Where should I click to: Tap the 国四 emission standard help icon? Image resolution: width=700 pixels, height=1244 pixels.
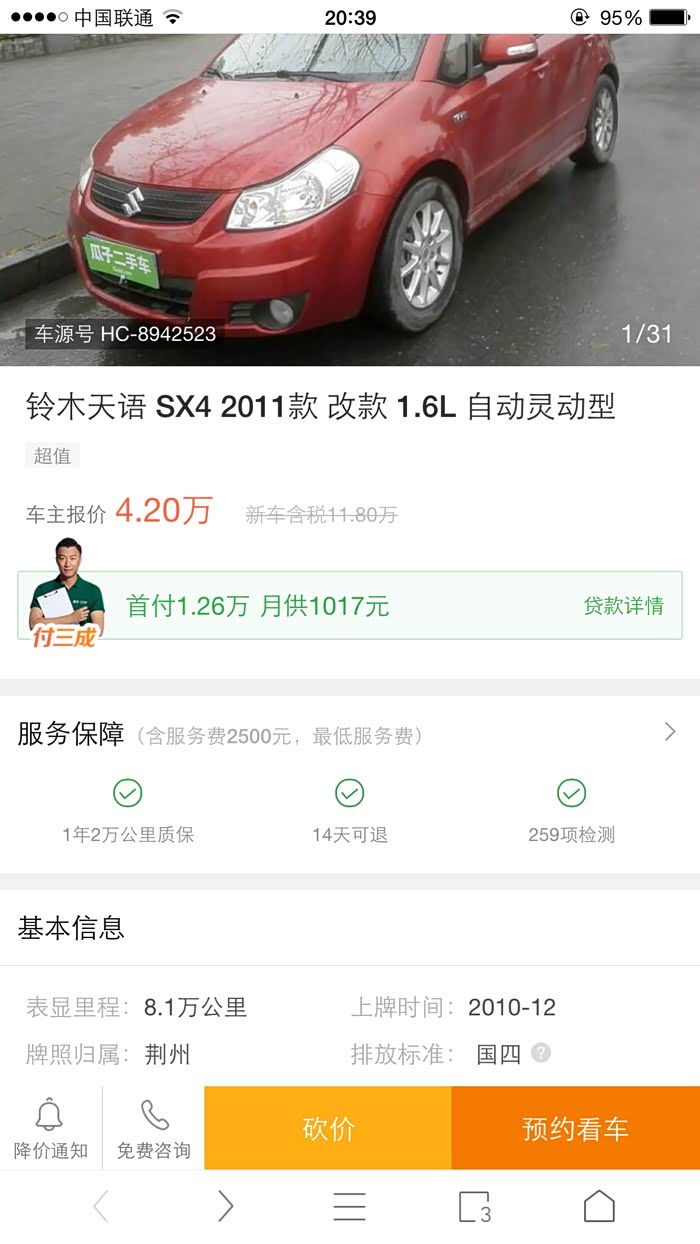point(541,1053)
